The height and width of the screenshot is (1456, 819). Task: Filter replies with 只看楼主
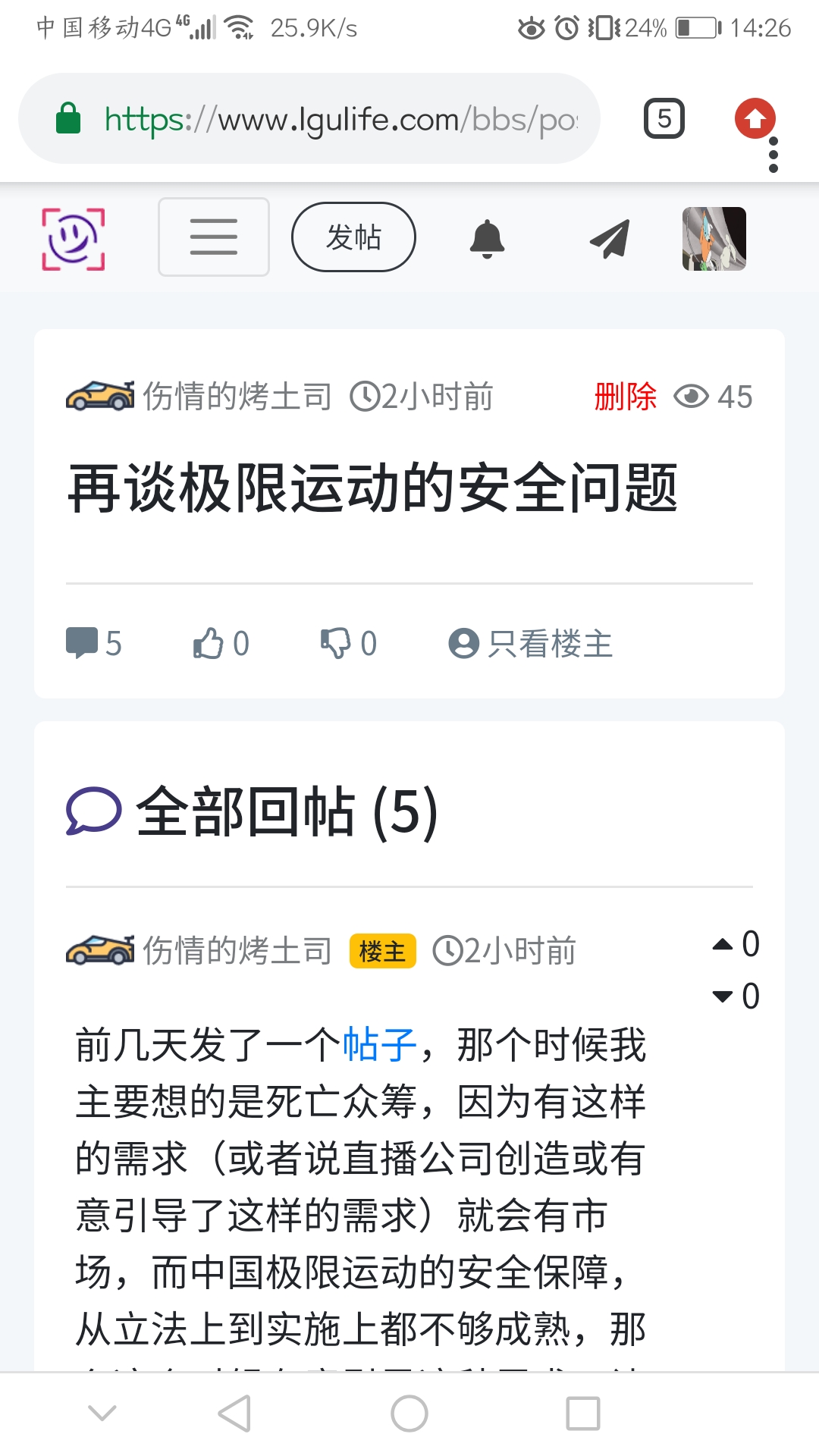tap(531, 644)
